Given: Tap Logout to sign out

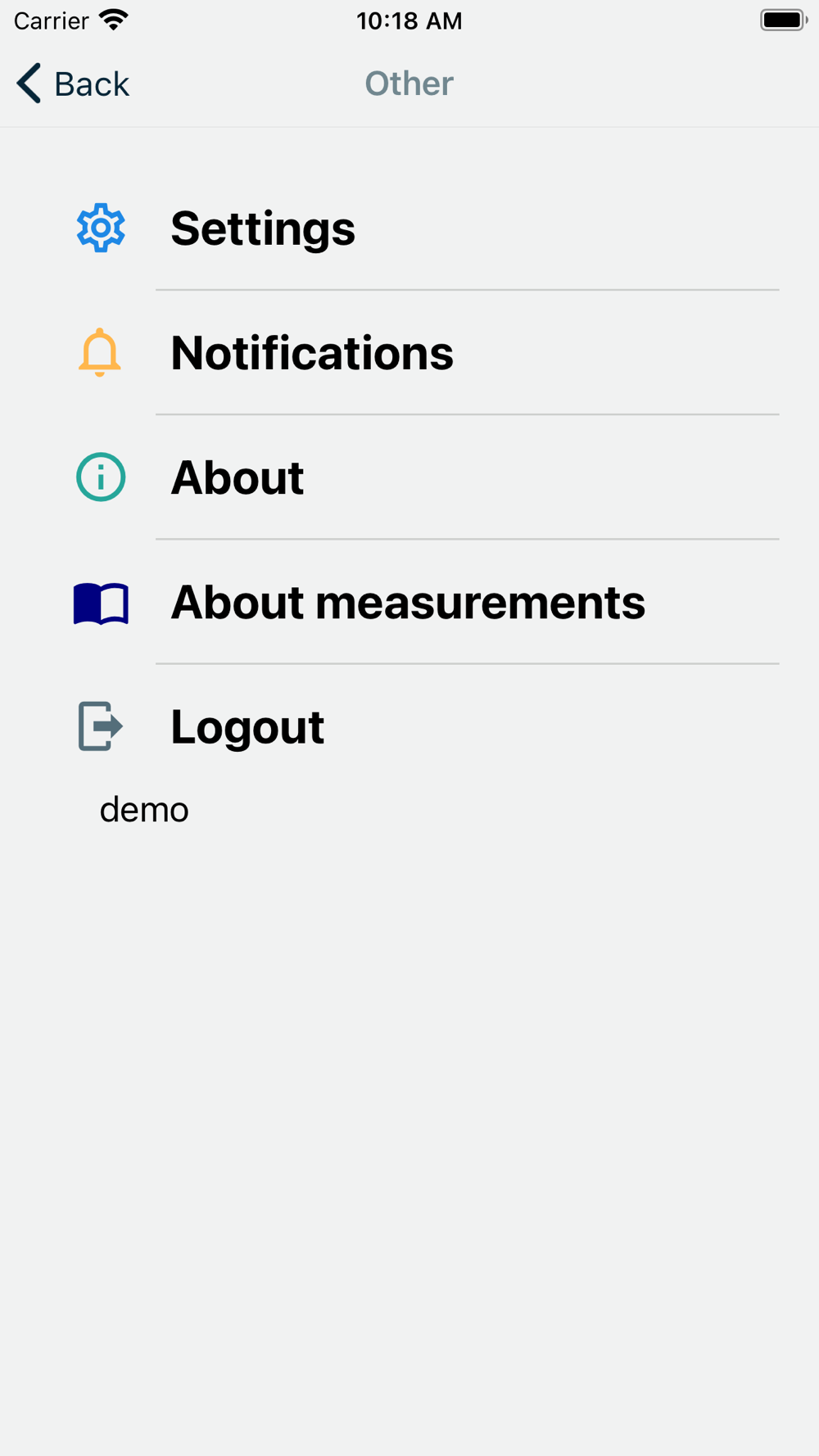Looking at the screenshot, I should point(247,726).
